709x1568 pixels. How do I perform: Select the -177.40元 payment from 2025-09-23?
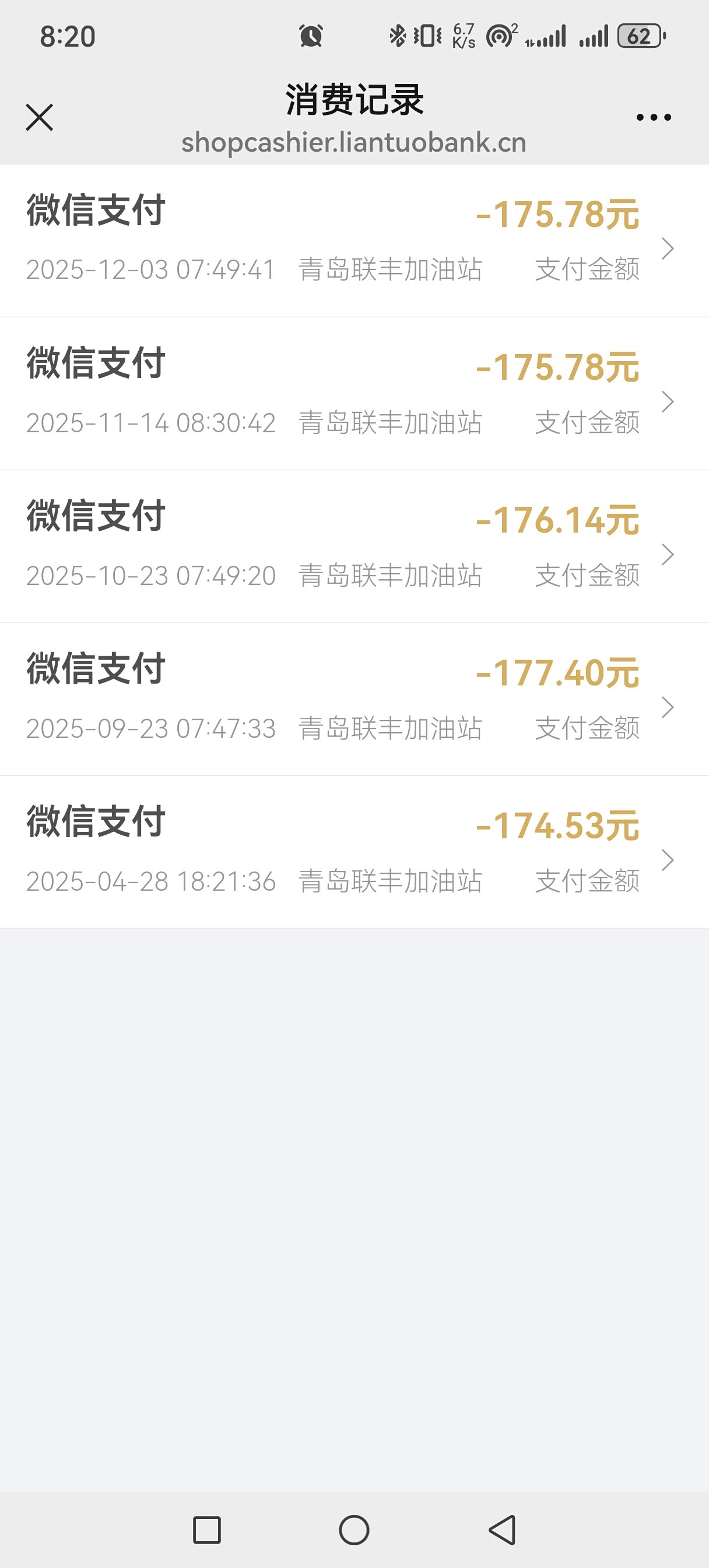pyautogui.click(x=354, y=699)
